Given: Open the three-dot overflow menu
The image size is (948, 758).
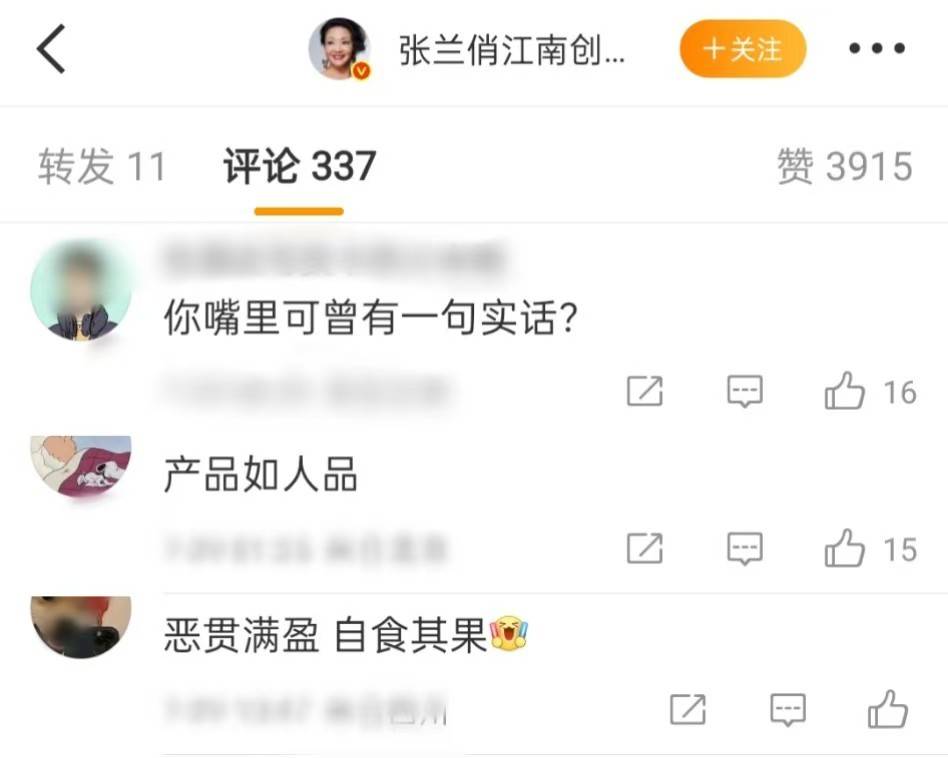Looking at the screenshot, I should [876, 49].
